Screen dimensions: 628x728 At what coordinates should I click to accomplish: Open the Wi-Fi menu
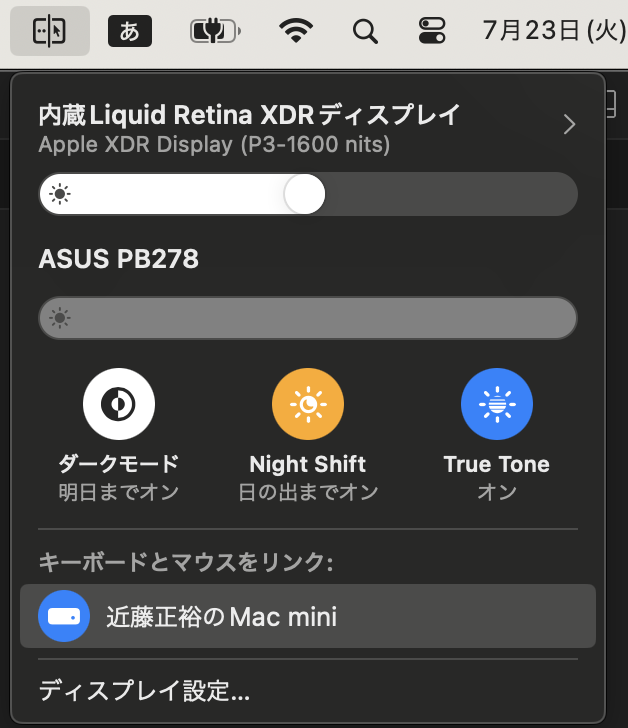[296, 31]
